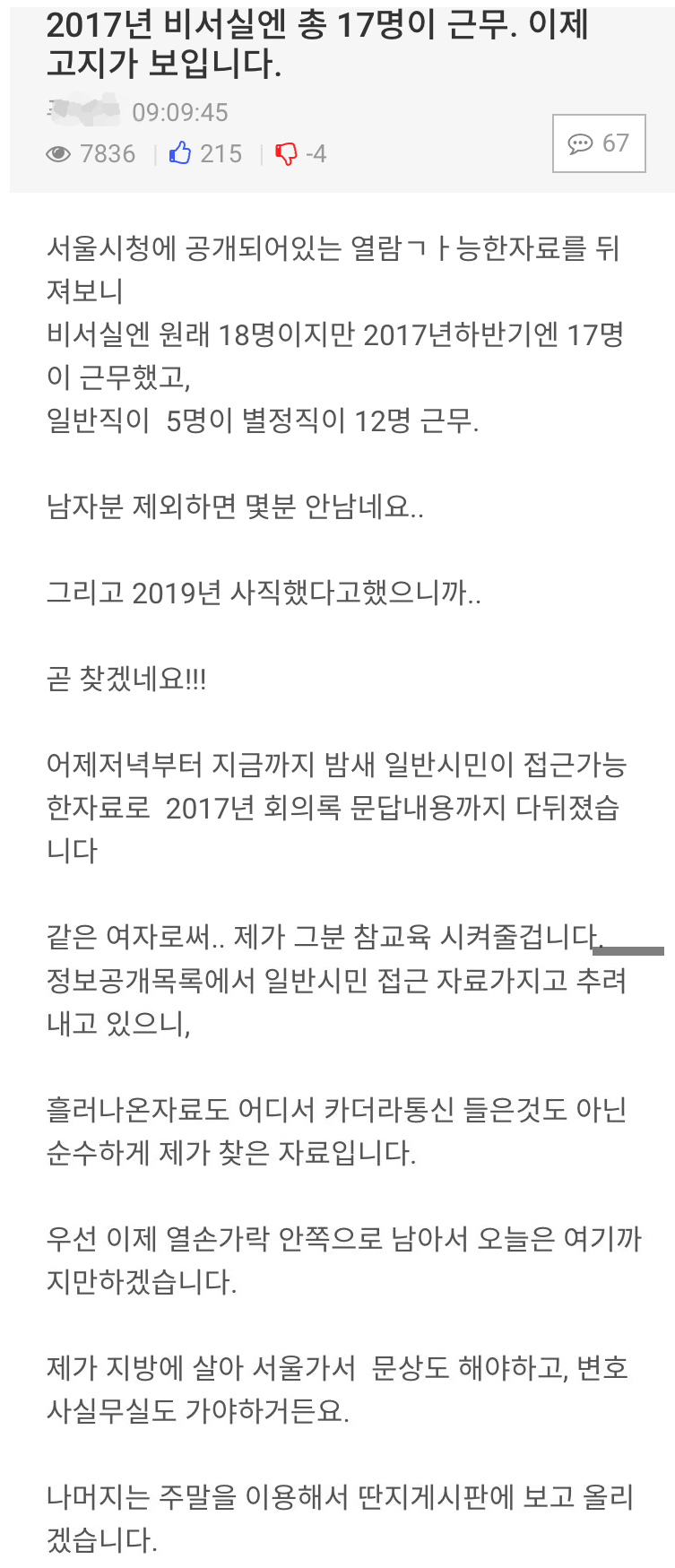Viewport: 675px width, 1568px height.
Task: Tap the thumbs-up icon with 215
Action: pos(181,153)
